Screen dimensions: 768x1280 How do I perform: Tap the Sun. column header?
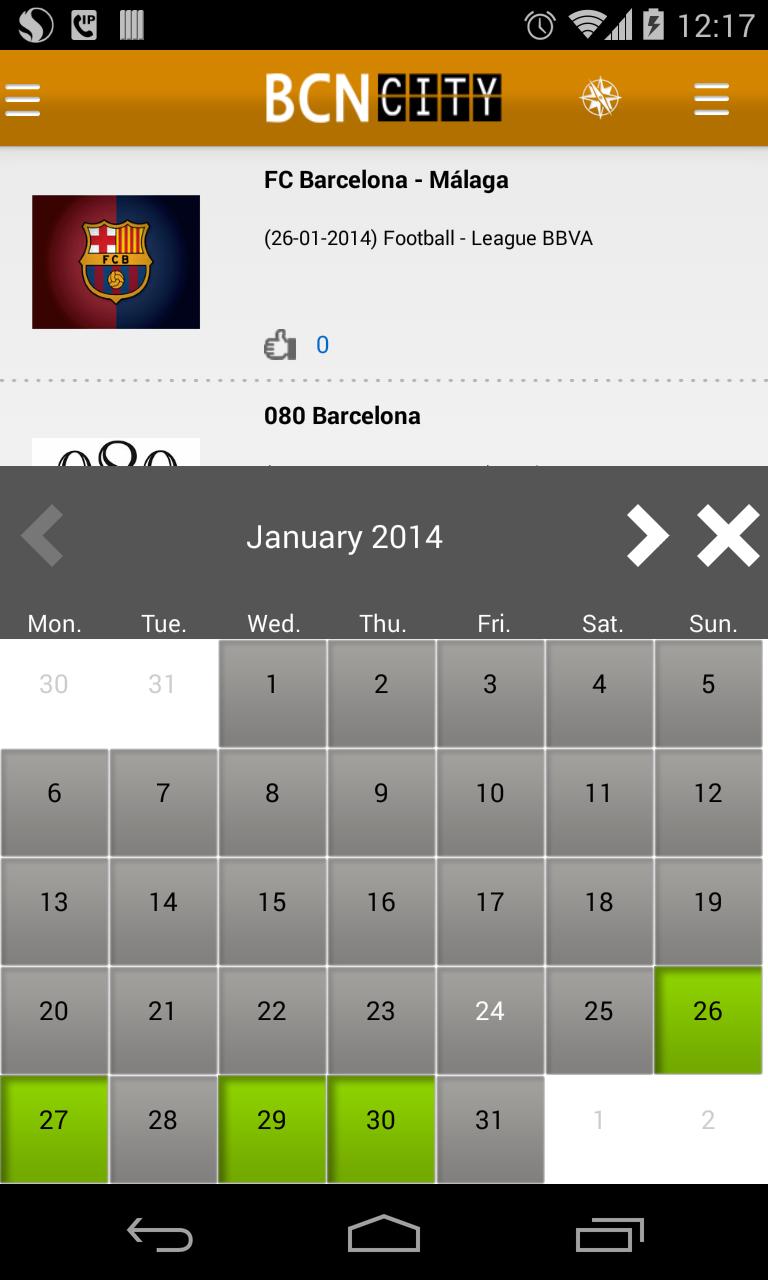coord(712,623)
